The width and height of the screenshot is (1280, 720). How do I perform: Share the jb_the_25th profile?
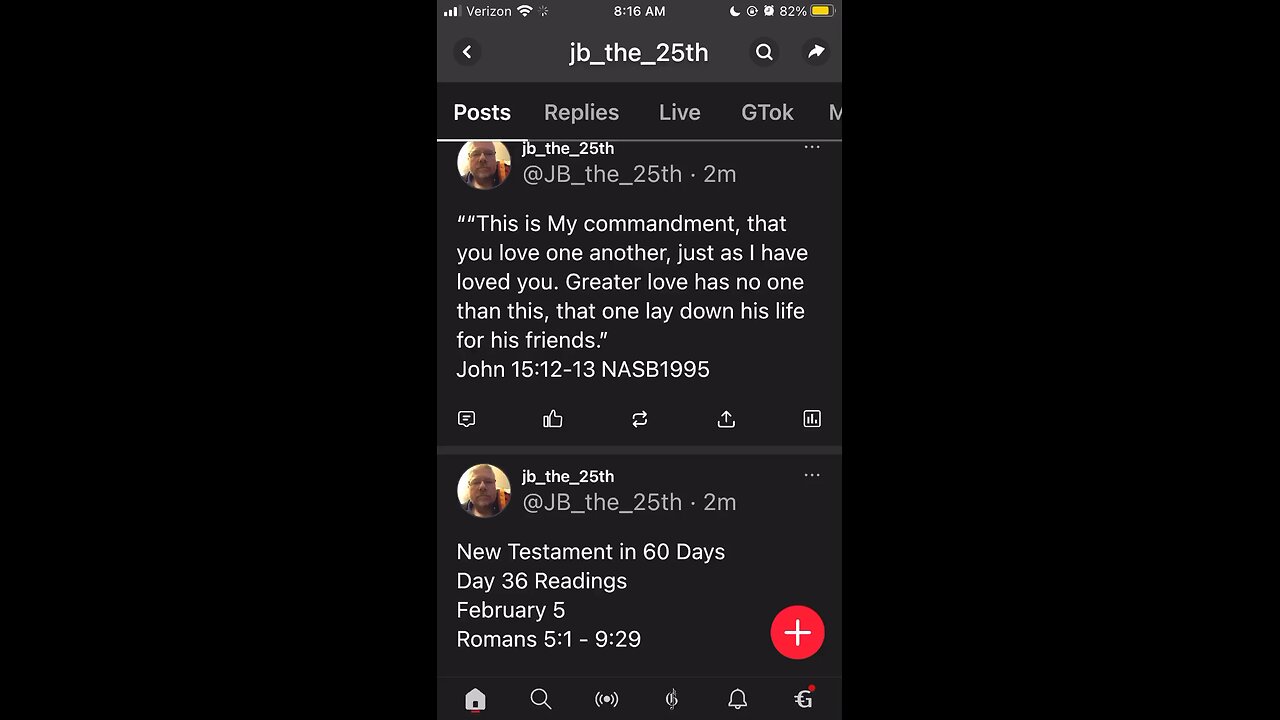(816, 52)
